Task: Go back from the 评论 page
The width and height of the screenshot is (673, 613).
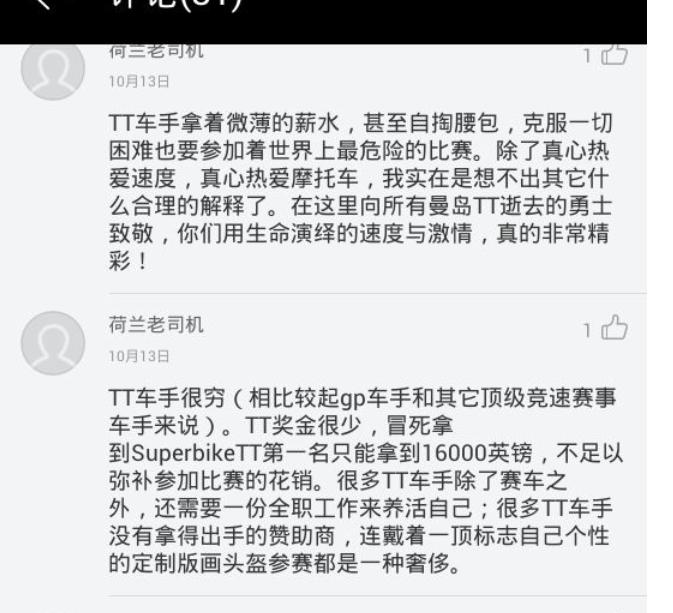Action: pos(32,10)
